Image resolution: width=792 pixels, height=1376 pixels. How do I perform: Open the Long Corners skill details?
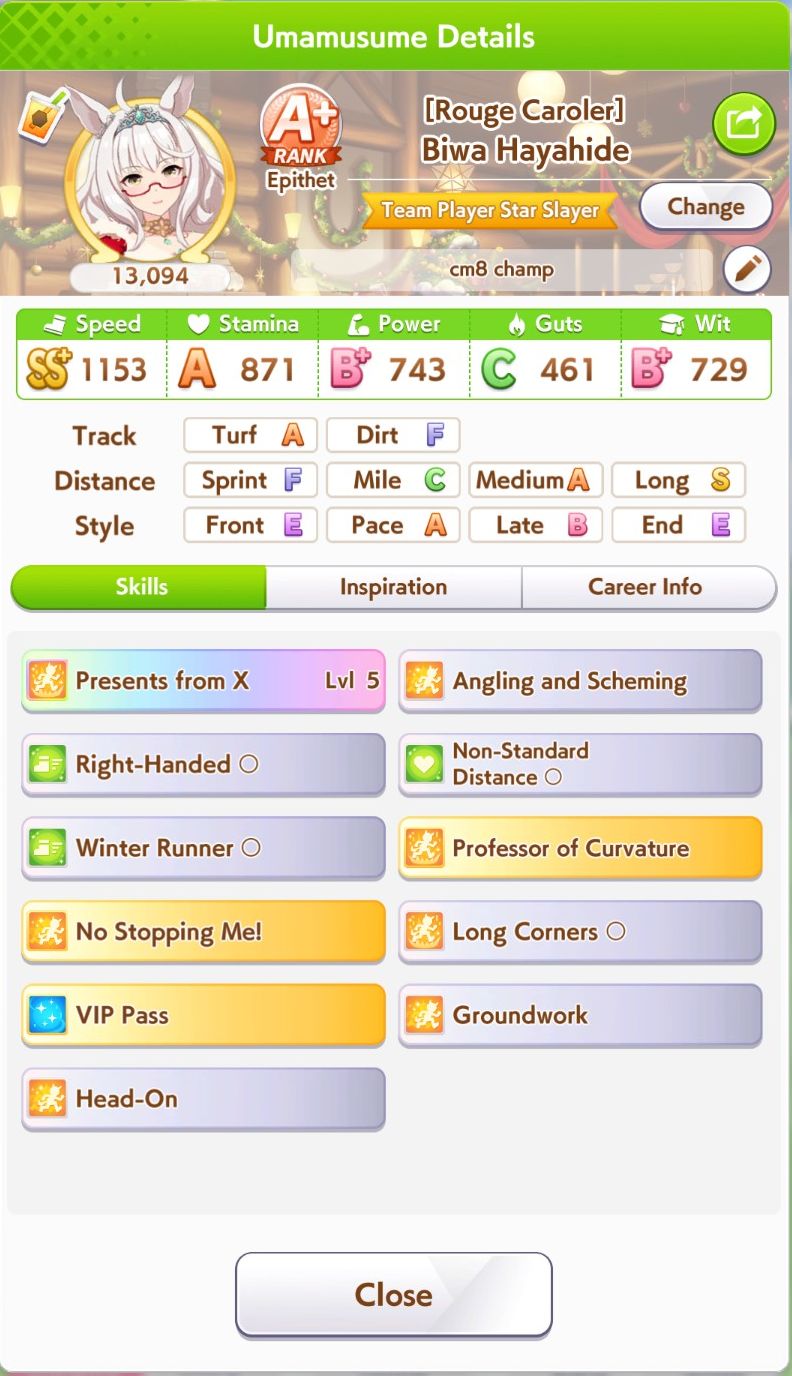[580, 932]
